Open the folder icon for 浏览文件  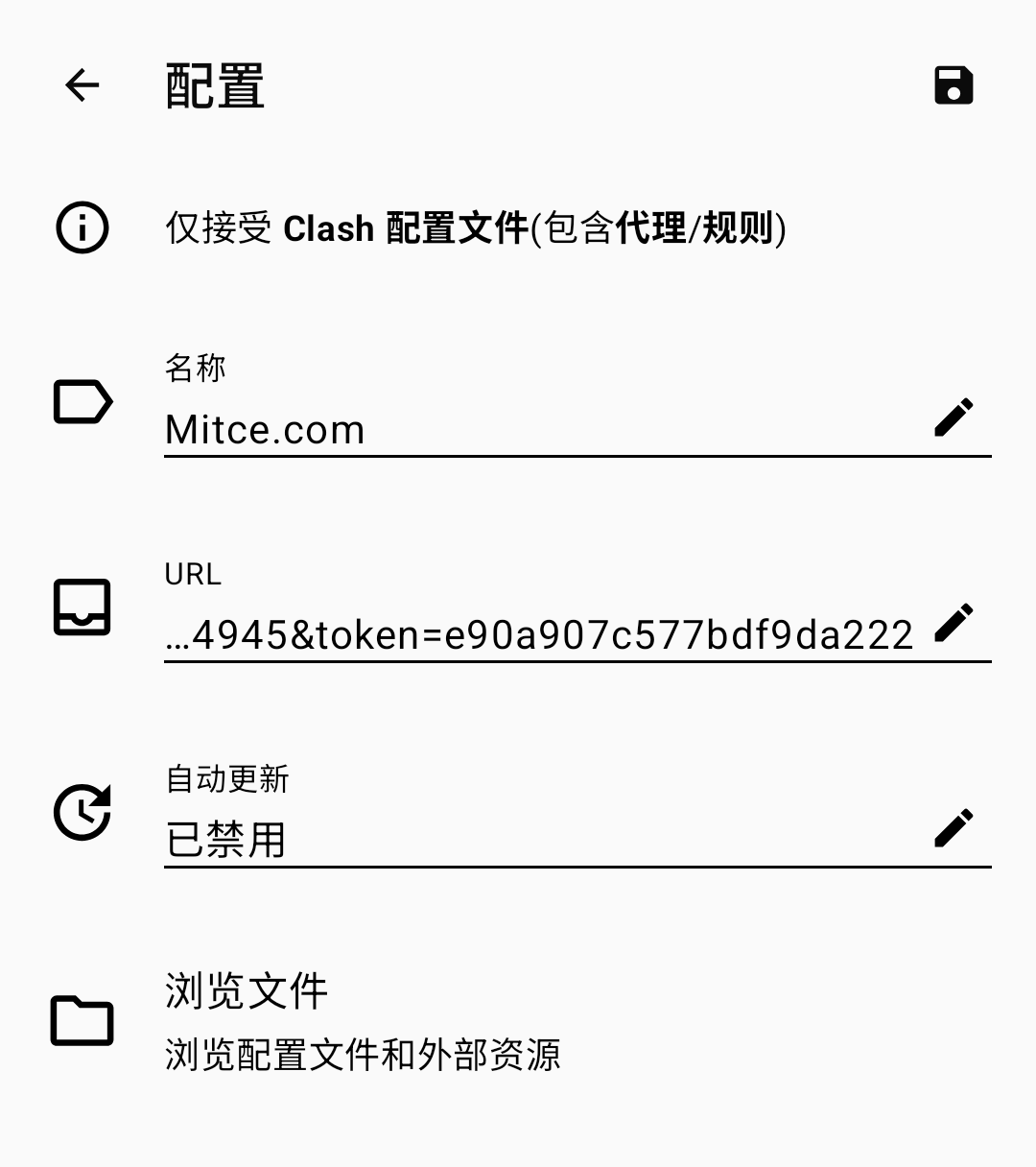pos(82,1021)
